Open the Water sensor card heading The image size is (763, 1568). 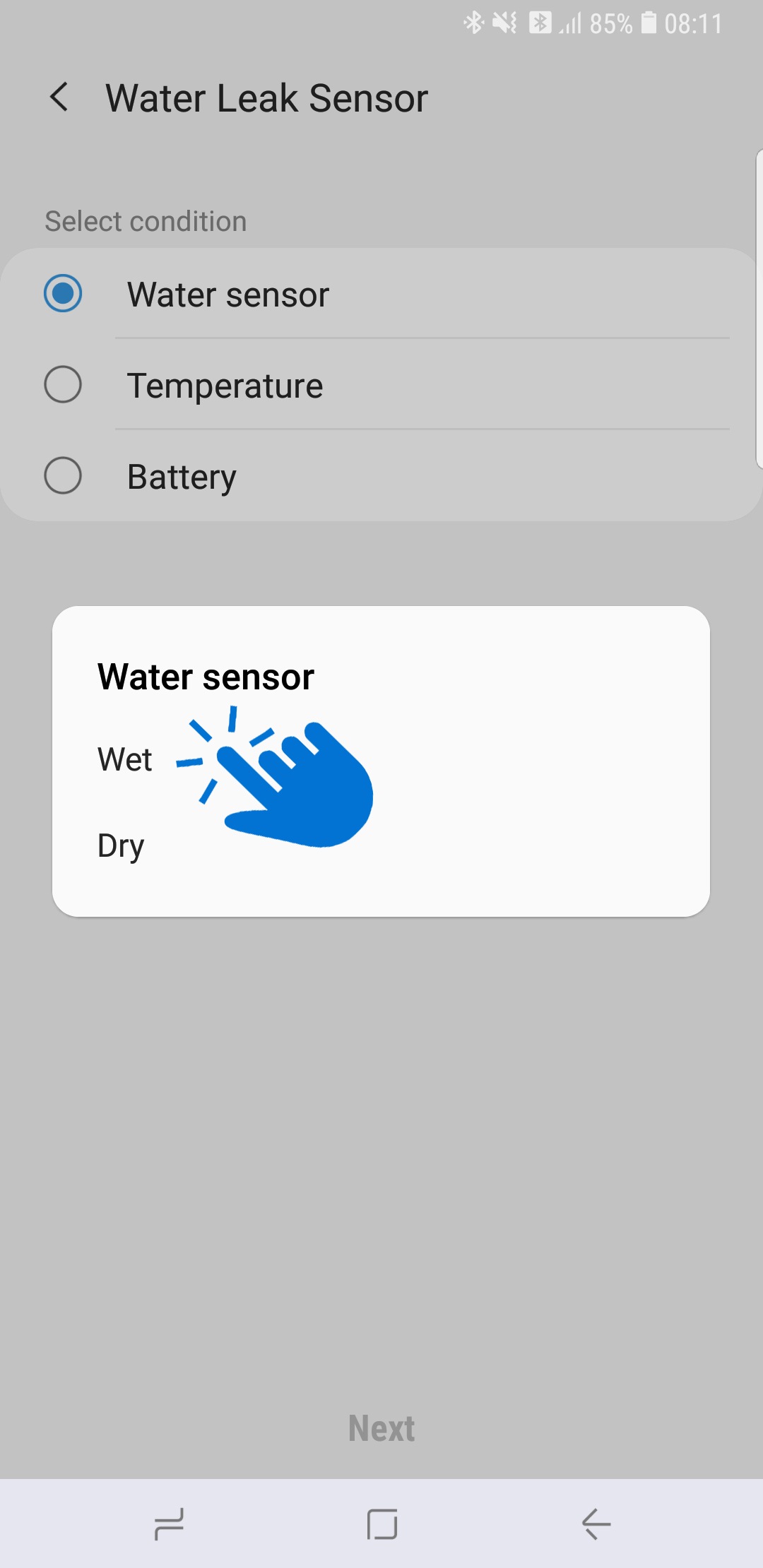[205, 676]
